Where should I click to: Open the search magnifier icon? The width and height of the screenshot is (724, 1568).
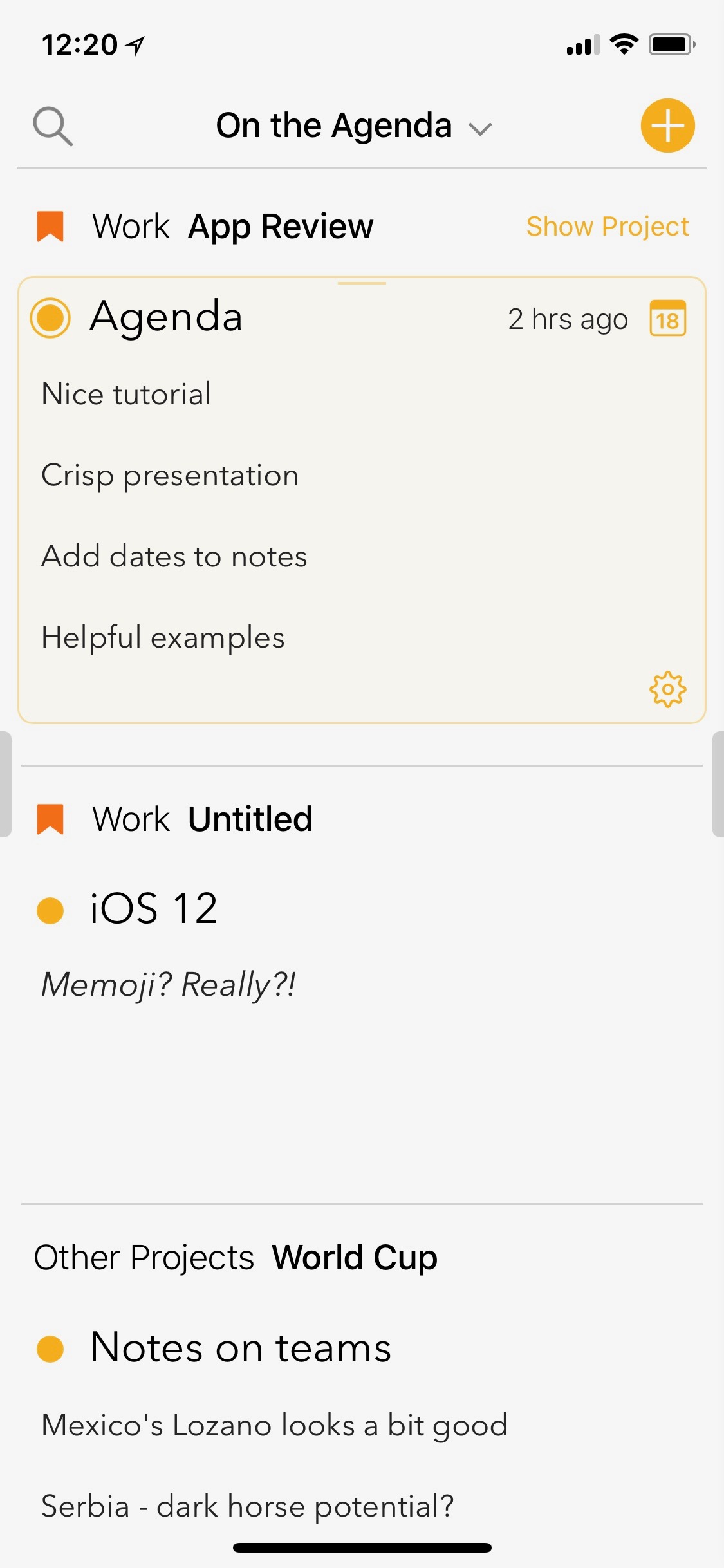[53, 126]
